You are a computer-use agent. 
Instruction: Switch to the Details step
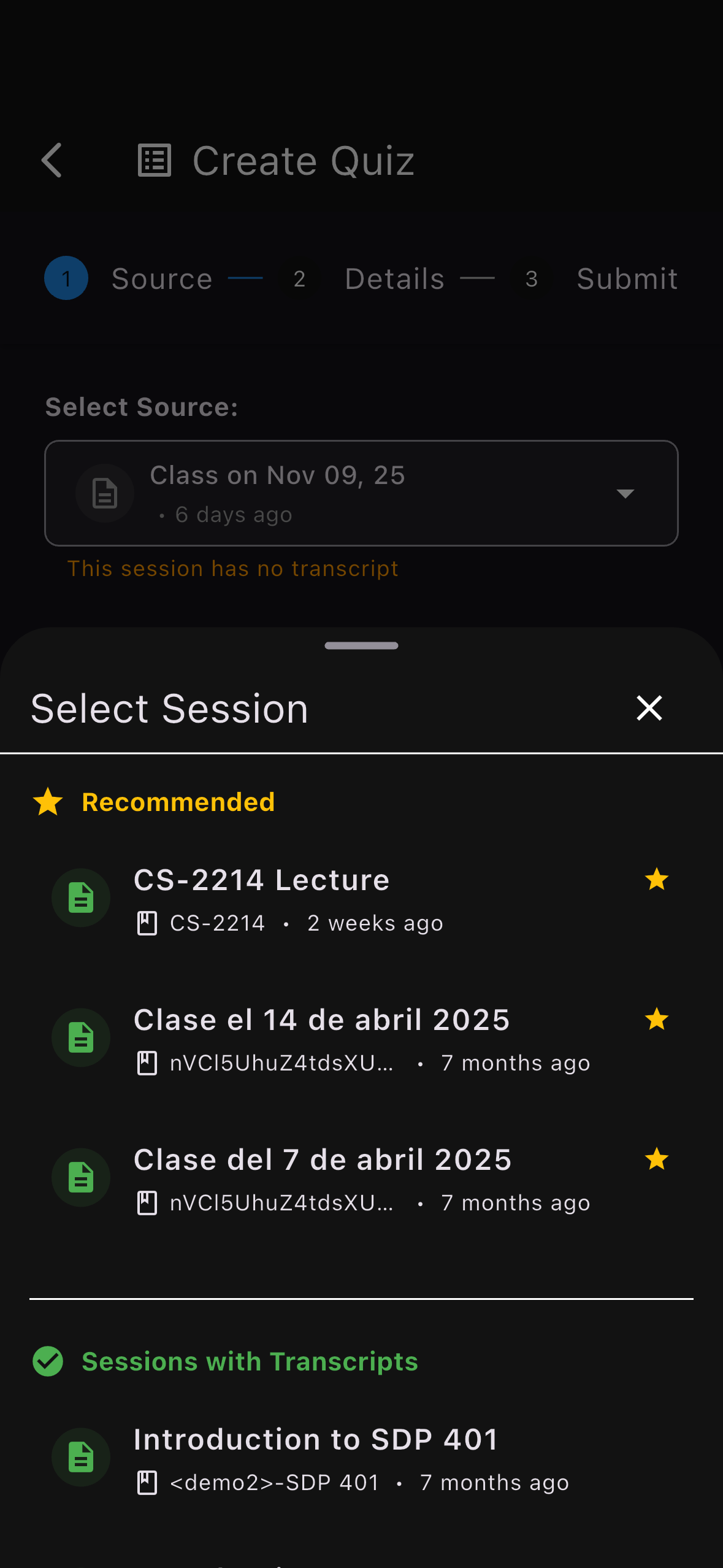394,278
